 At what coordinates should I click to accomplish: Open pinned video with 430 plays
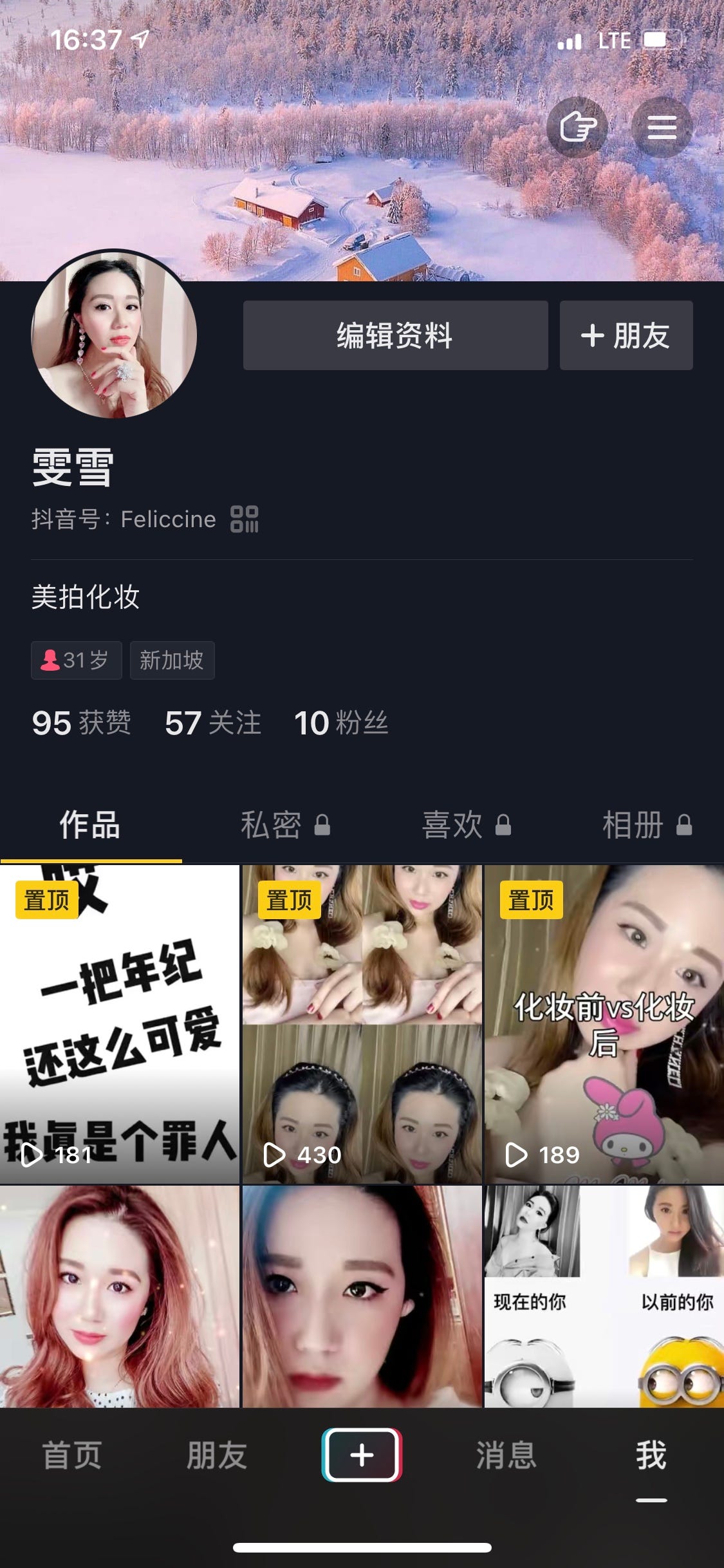coord(362,1023)
